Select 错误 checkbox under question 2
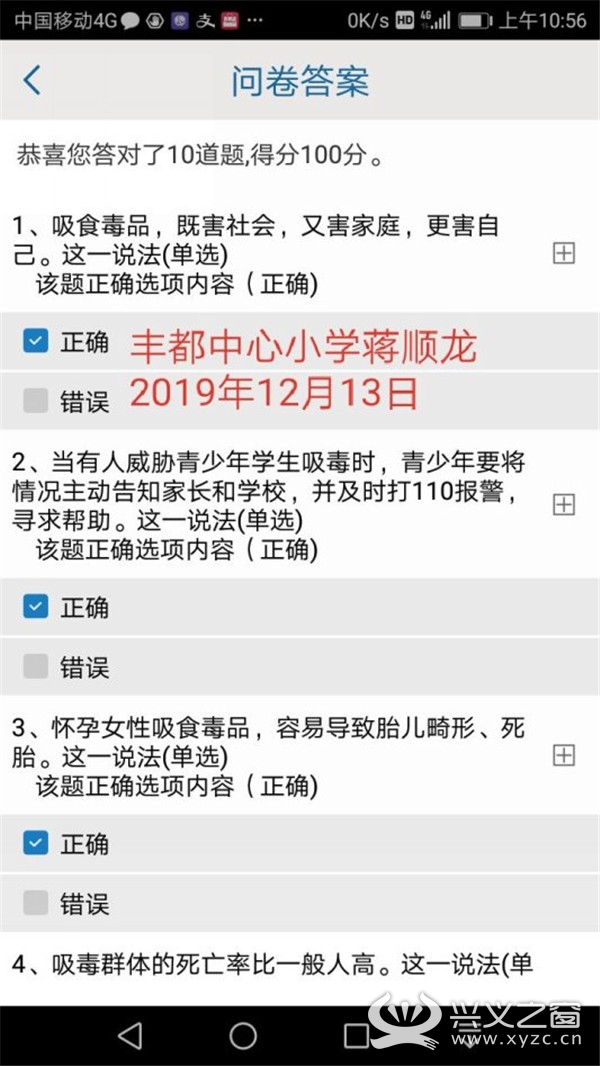 35,666
